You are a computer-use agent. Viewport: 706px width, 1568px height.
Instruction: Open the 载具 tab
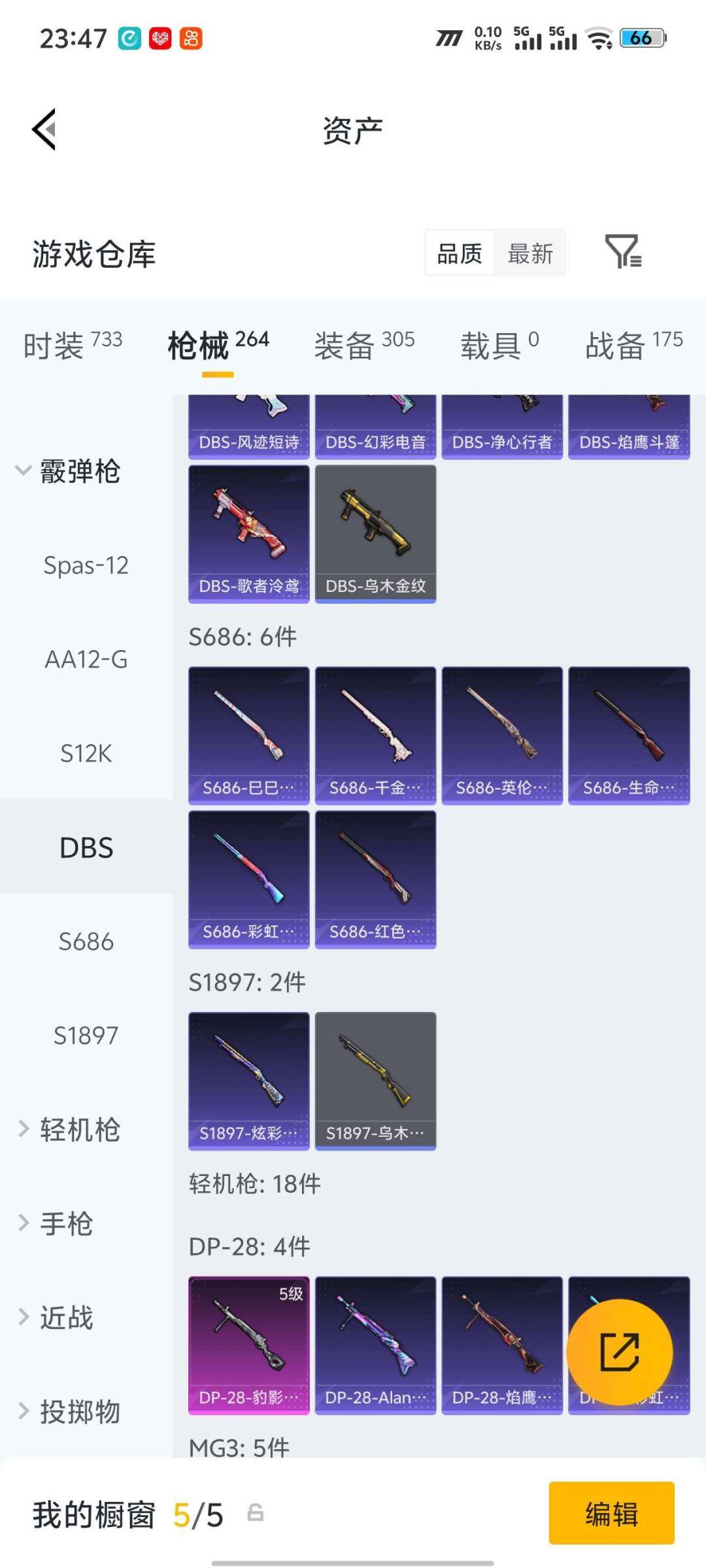tap(499, 344)
